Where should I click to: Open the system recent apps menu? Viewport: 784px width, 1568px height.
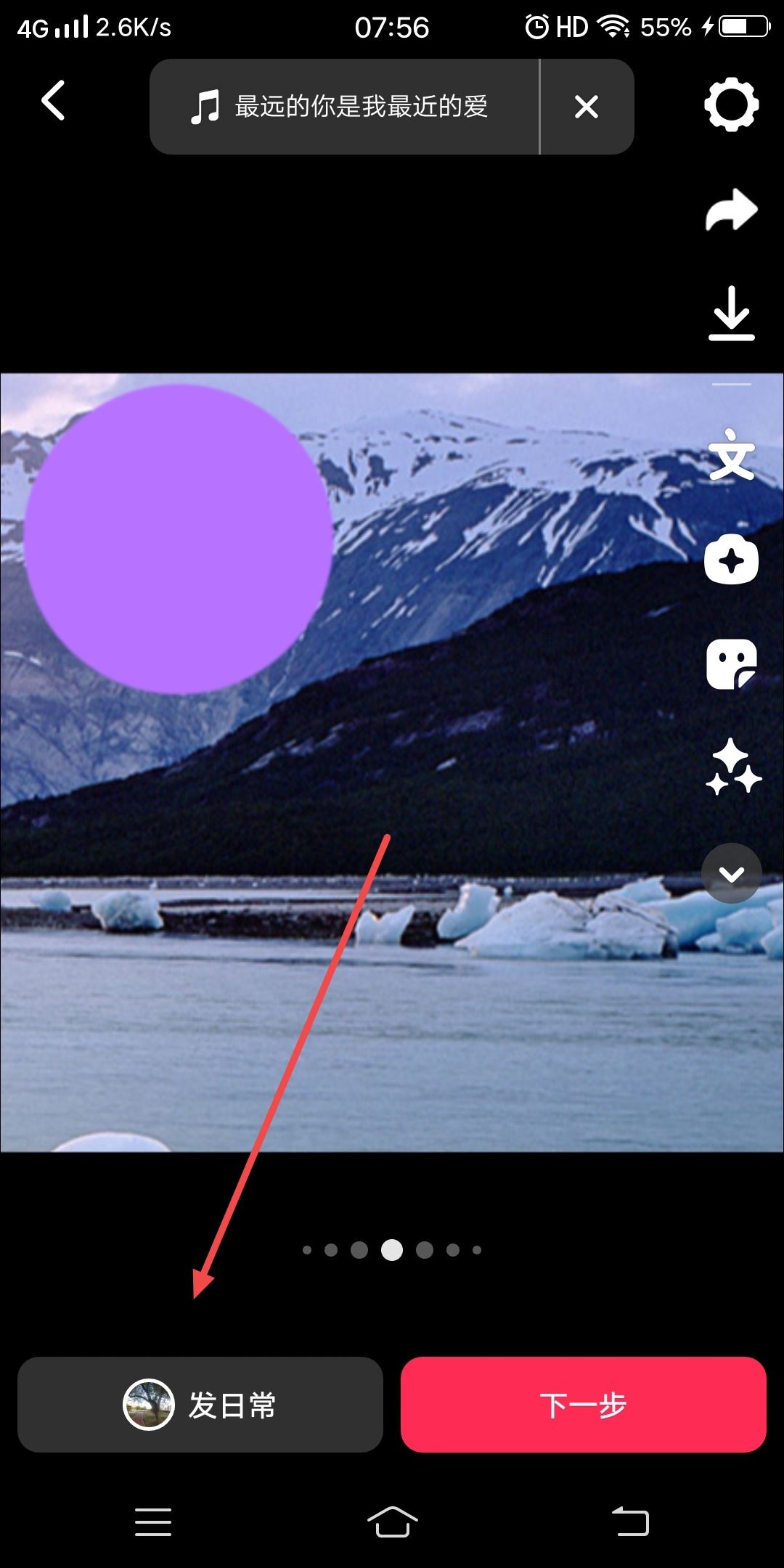tap(153, 1522)
